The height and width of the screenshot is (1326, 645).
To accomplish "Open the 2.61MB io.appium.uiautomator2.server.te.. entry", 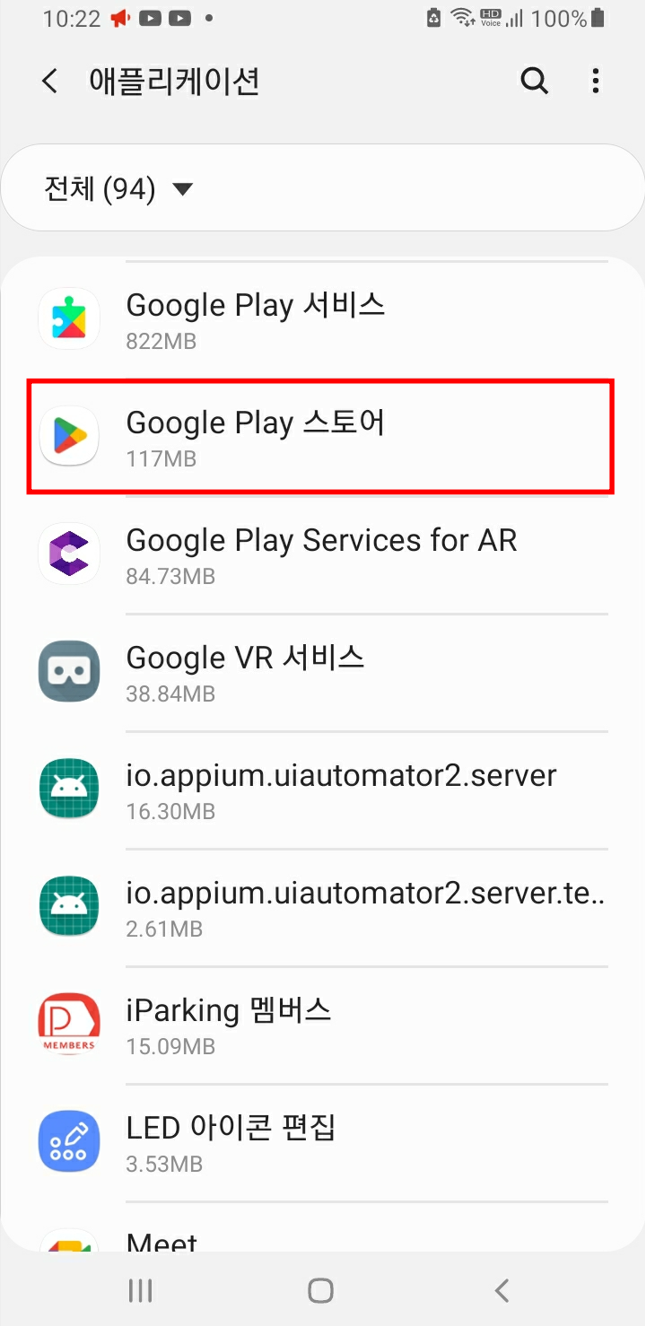I will tap(322, 907).
